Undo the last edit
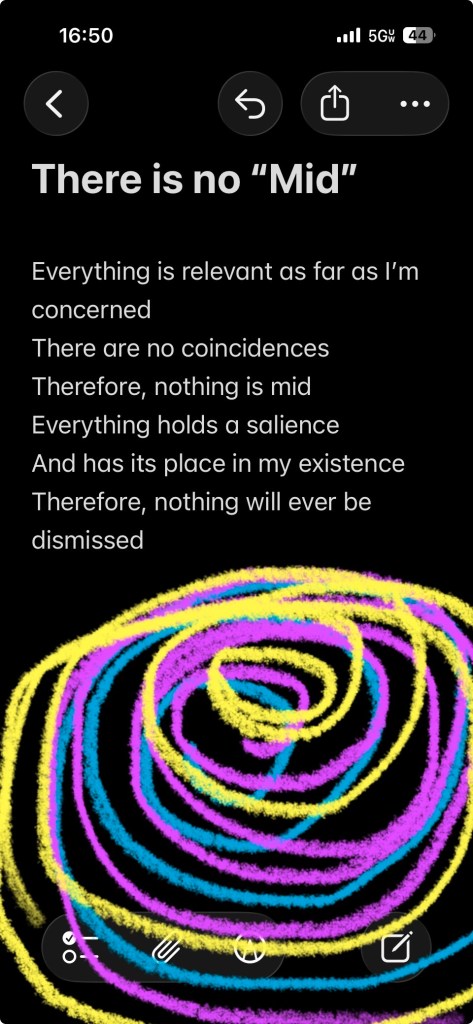 click(x=250, y=104)
